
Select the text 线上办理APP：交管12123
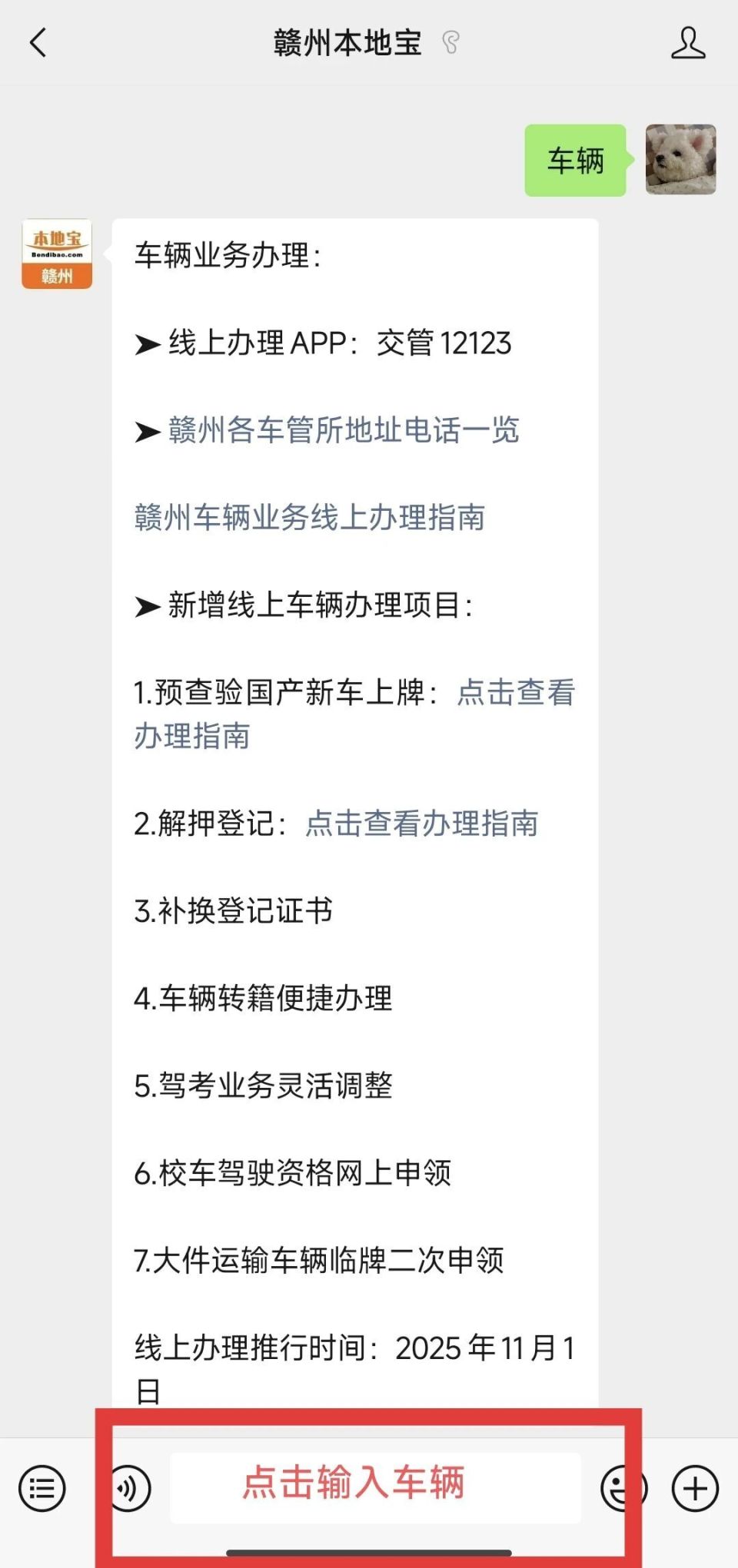[323, 344]
